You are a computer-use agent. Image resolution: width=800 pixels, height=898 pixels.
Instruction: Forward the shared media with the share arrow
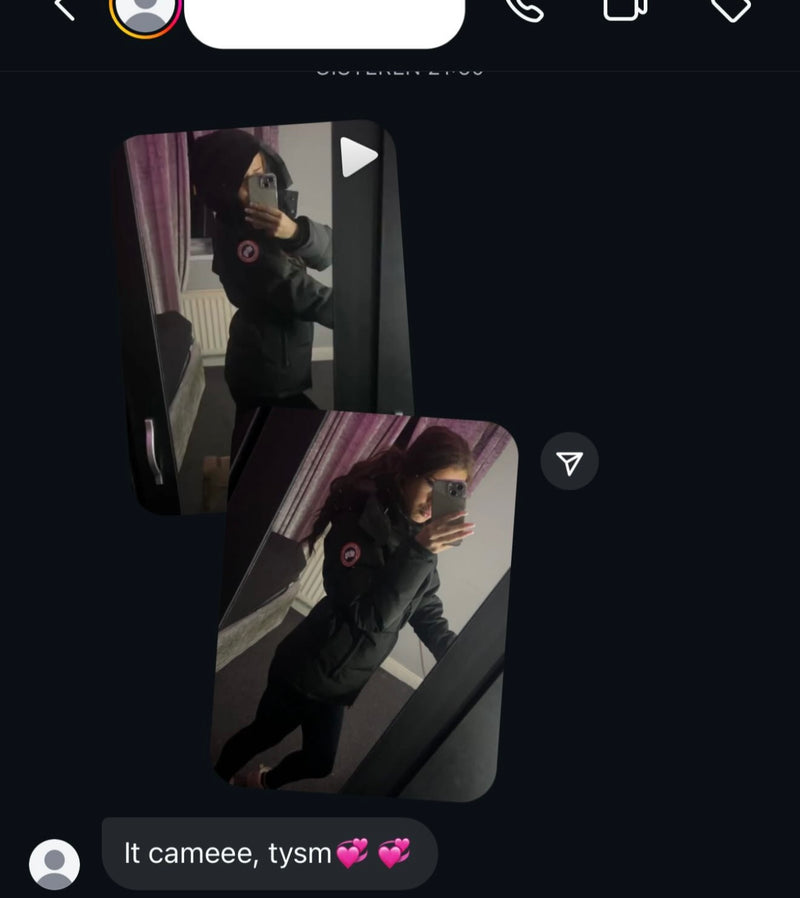tap(569, 462)
